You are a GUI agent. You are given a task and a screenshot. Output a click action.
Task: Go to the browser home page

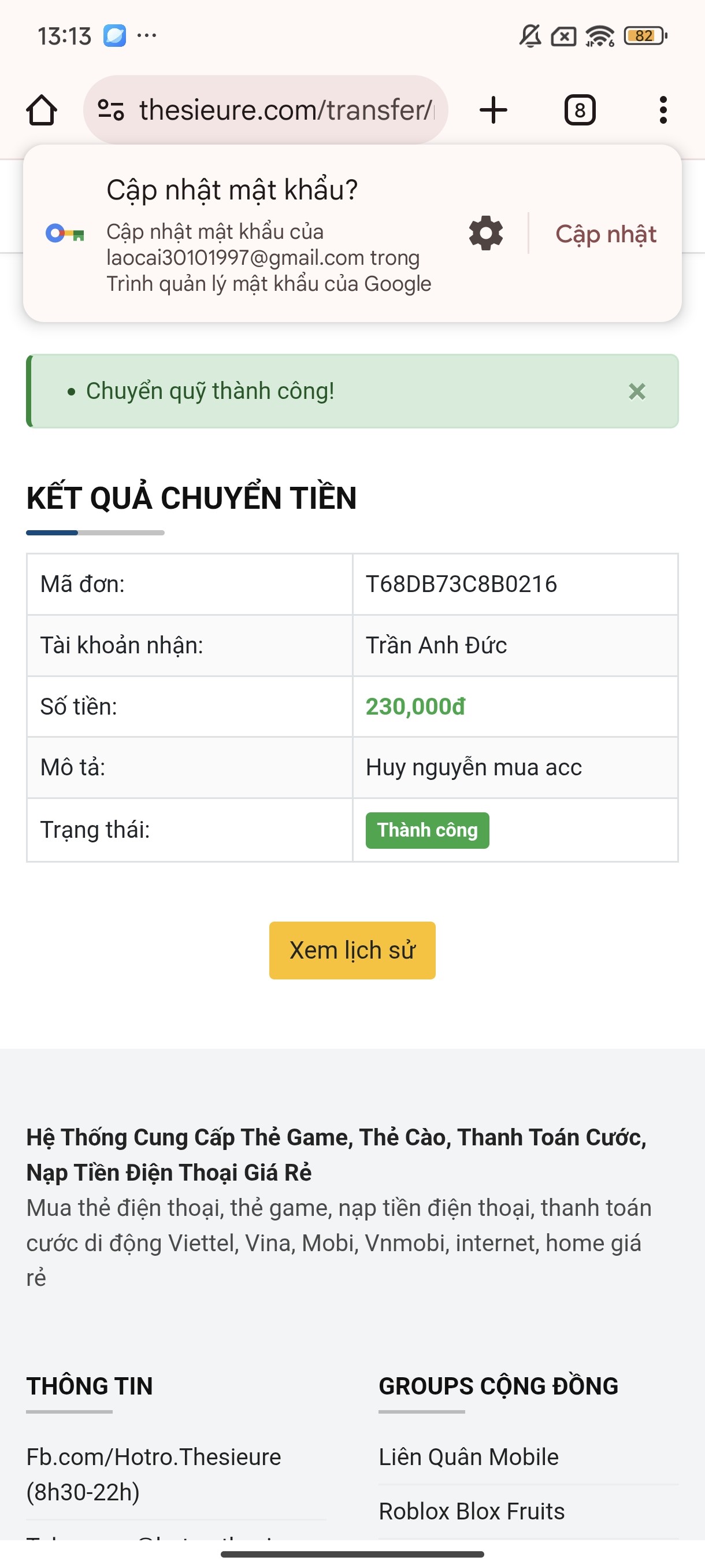pyautogui.click(x=42, y=110)
